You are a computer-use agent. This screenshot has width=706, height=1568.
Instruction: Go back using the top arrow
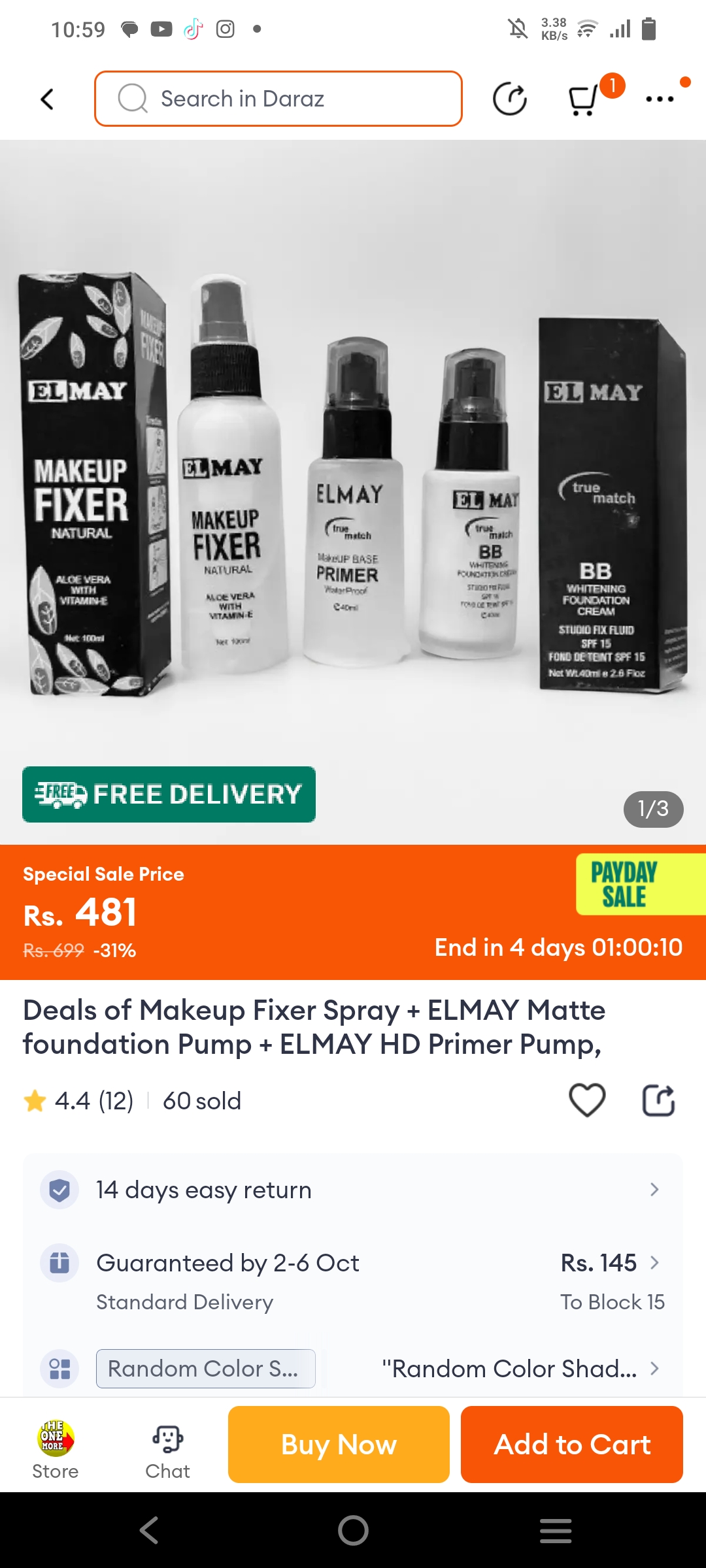pos(47,99)
